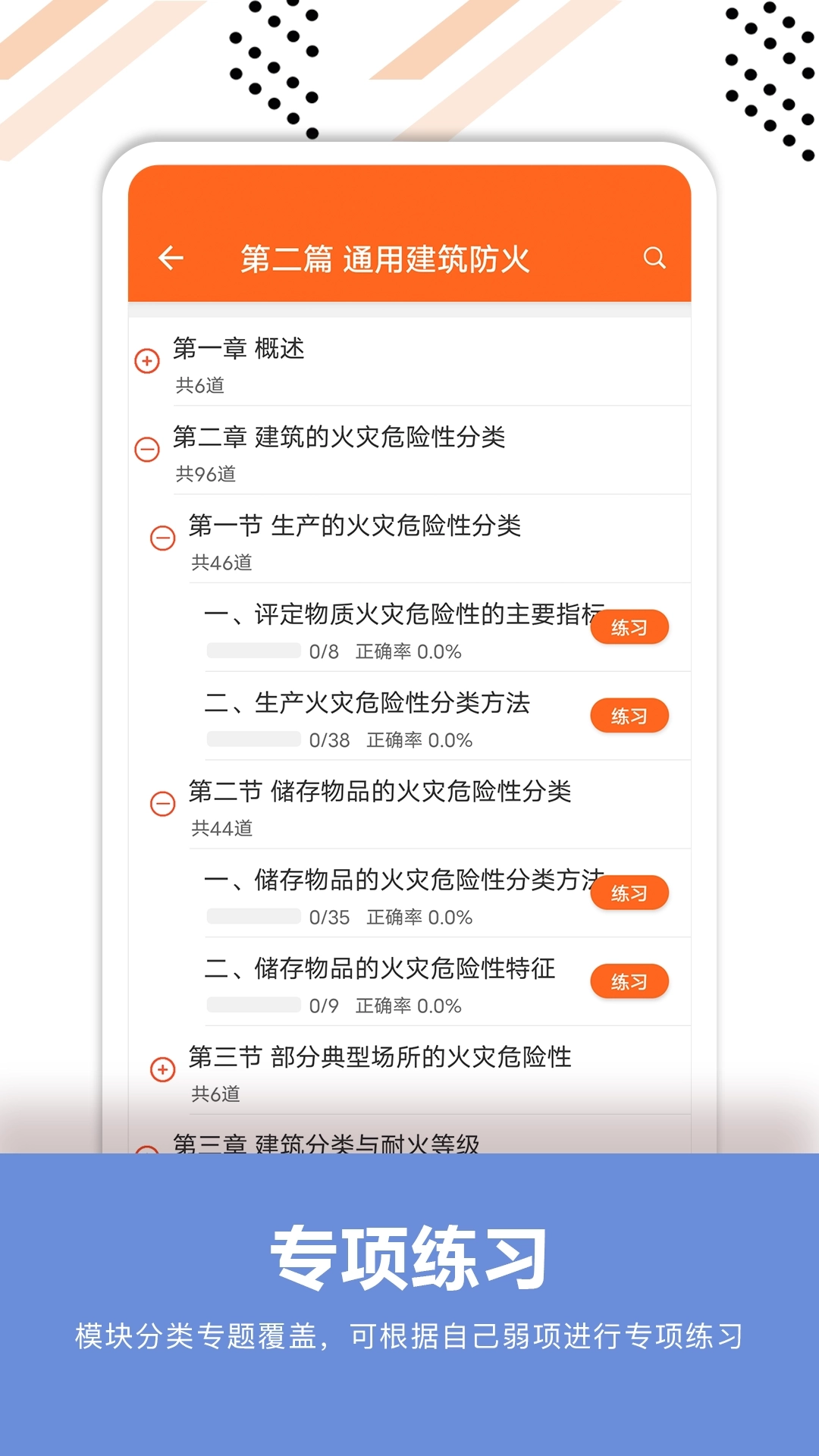
Task: Expand 第一章 概述 with the plus icon
Action: point(146,362)
